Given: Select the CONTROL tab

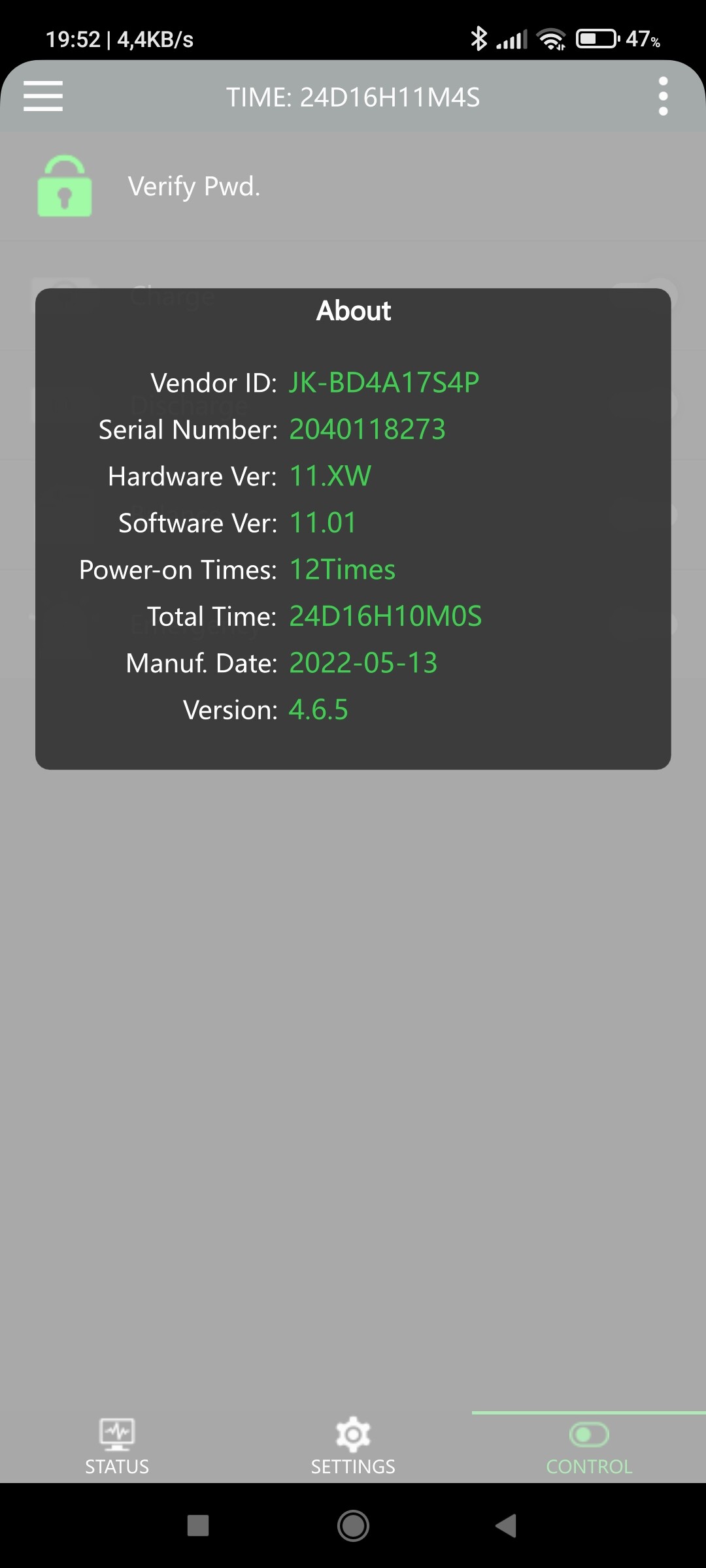Looking at the screenshot, I should [588, 1446].
